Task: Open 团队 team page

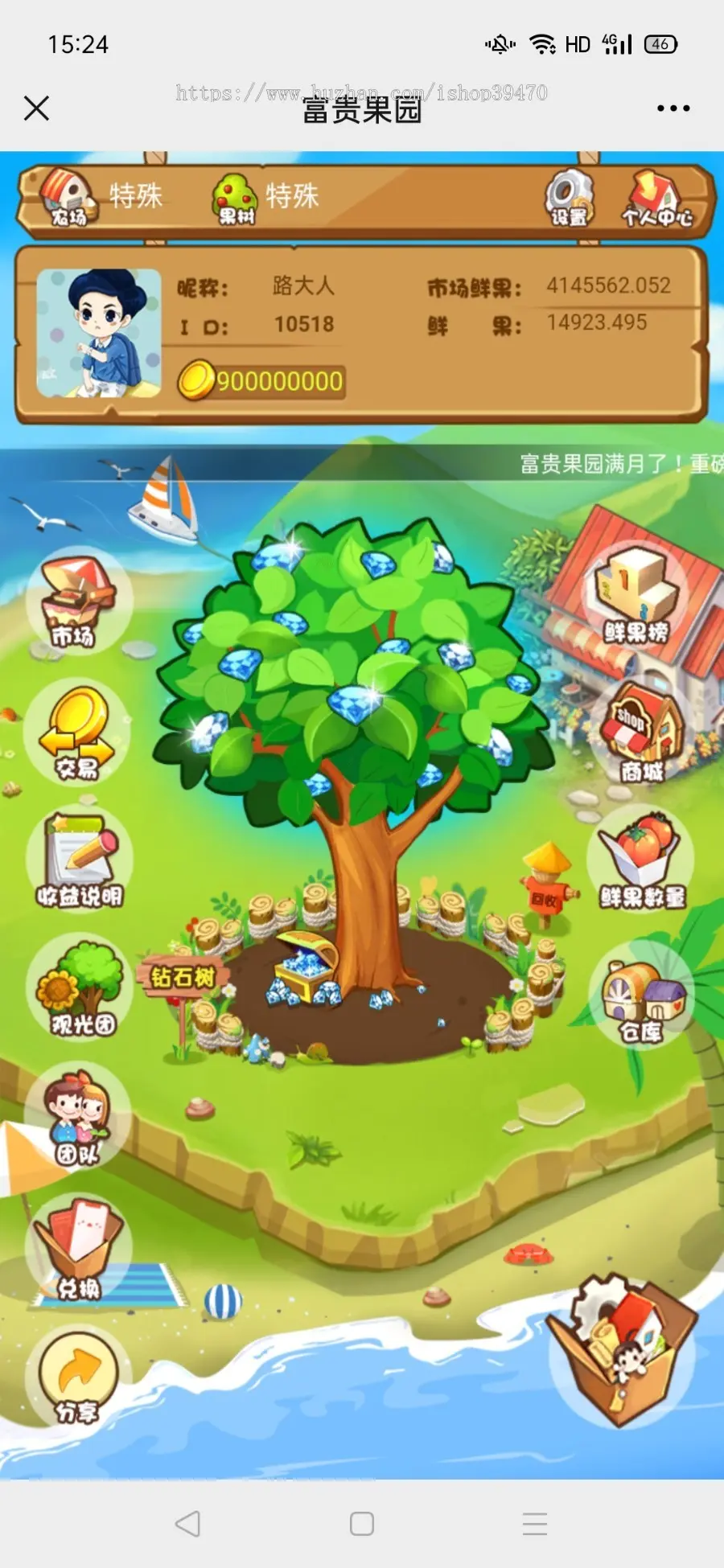Action: click(x=77, y=1116)
